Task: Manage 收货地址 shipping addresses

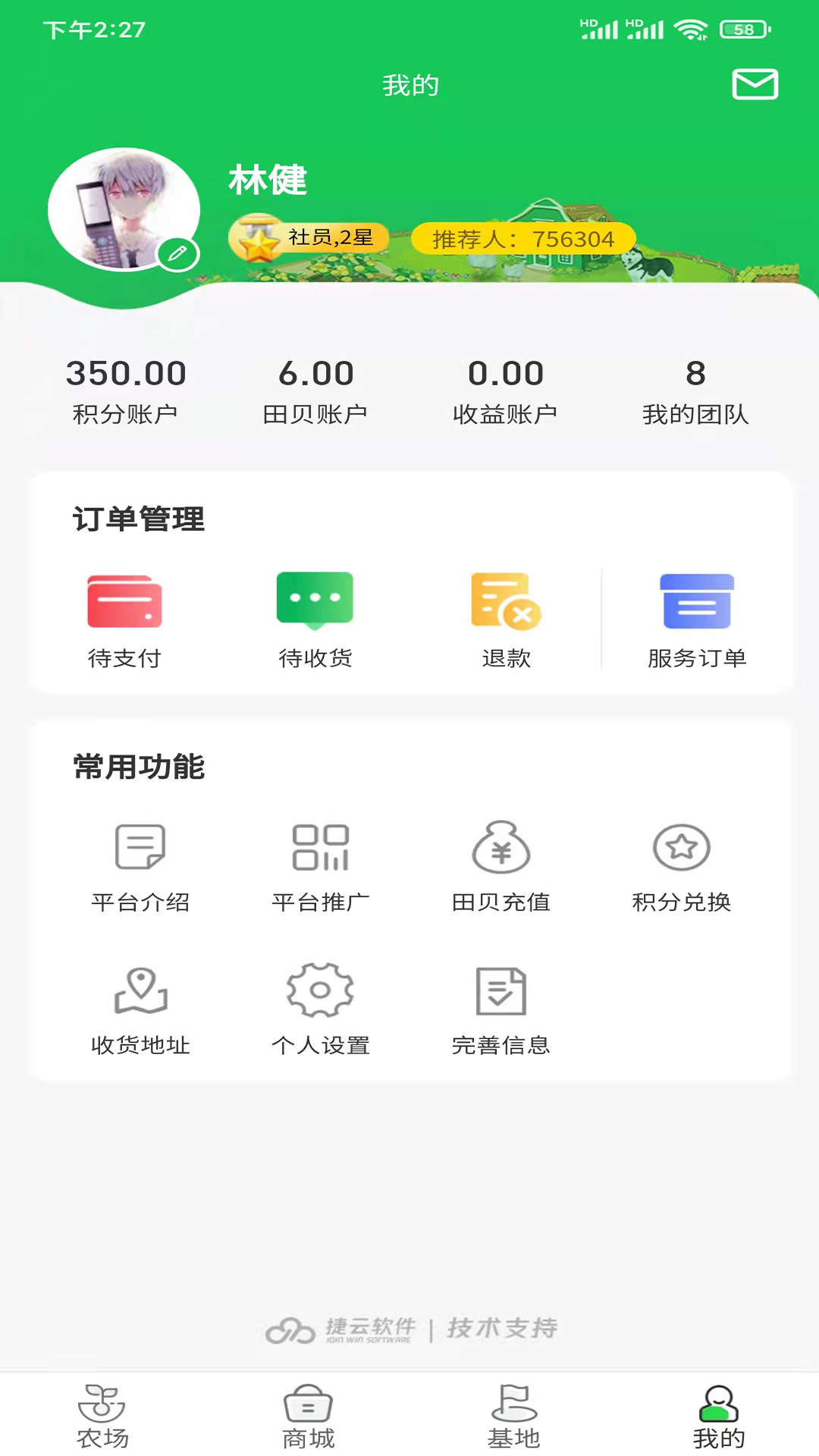Action: tap(140, 1010)
